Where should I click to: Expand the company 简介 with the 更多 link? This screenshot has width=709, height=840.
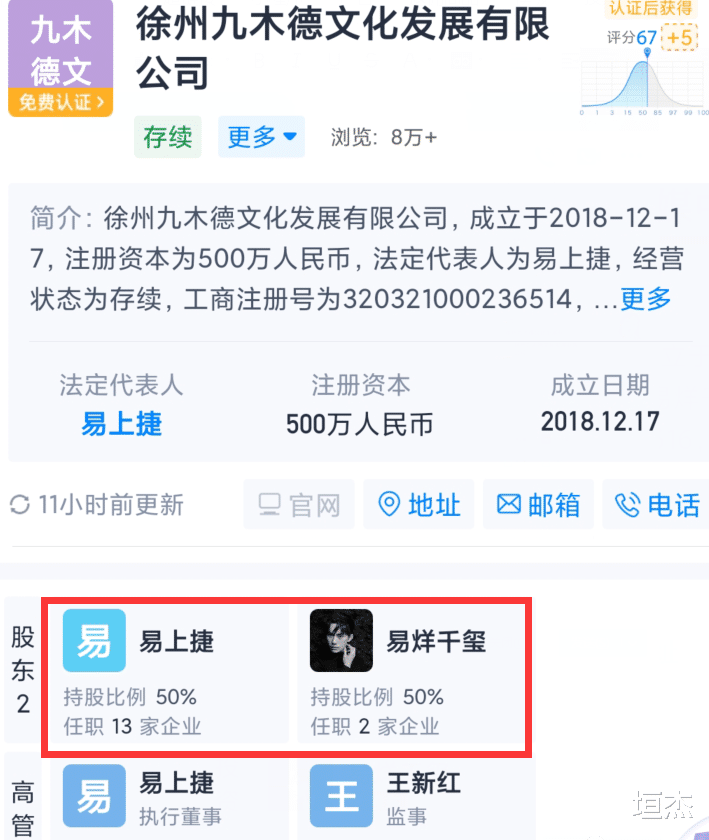(x=646, y=298)
